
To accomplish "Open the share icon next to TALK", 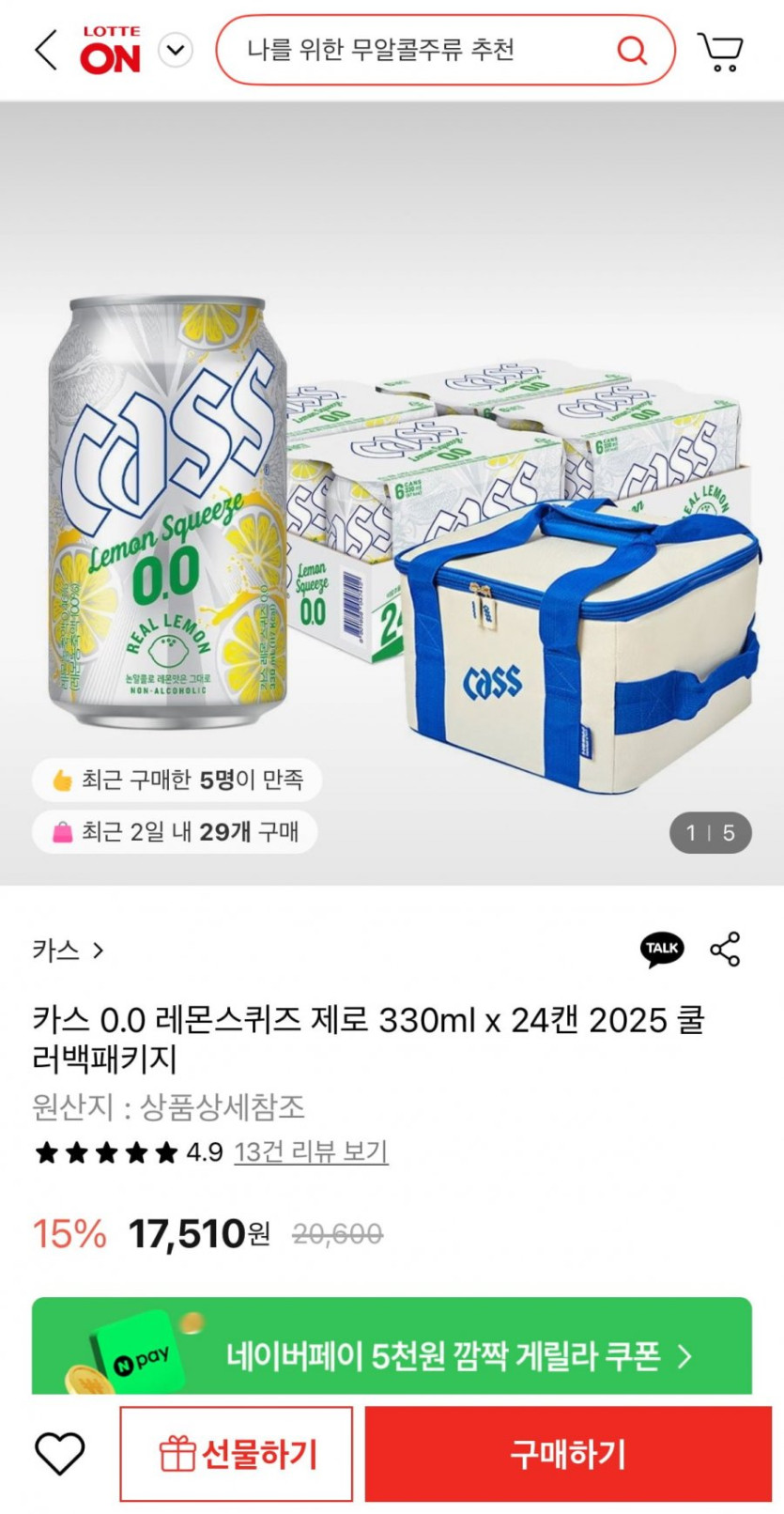I will coord(727,950).
